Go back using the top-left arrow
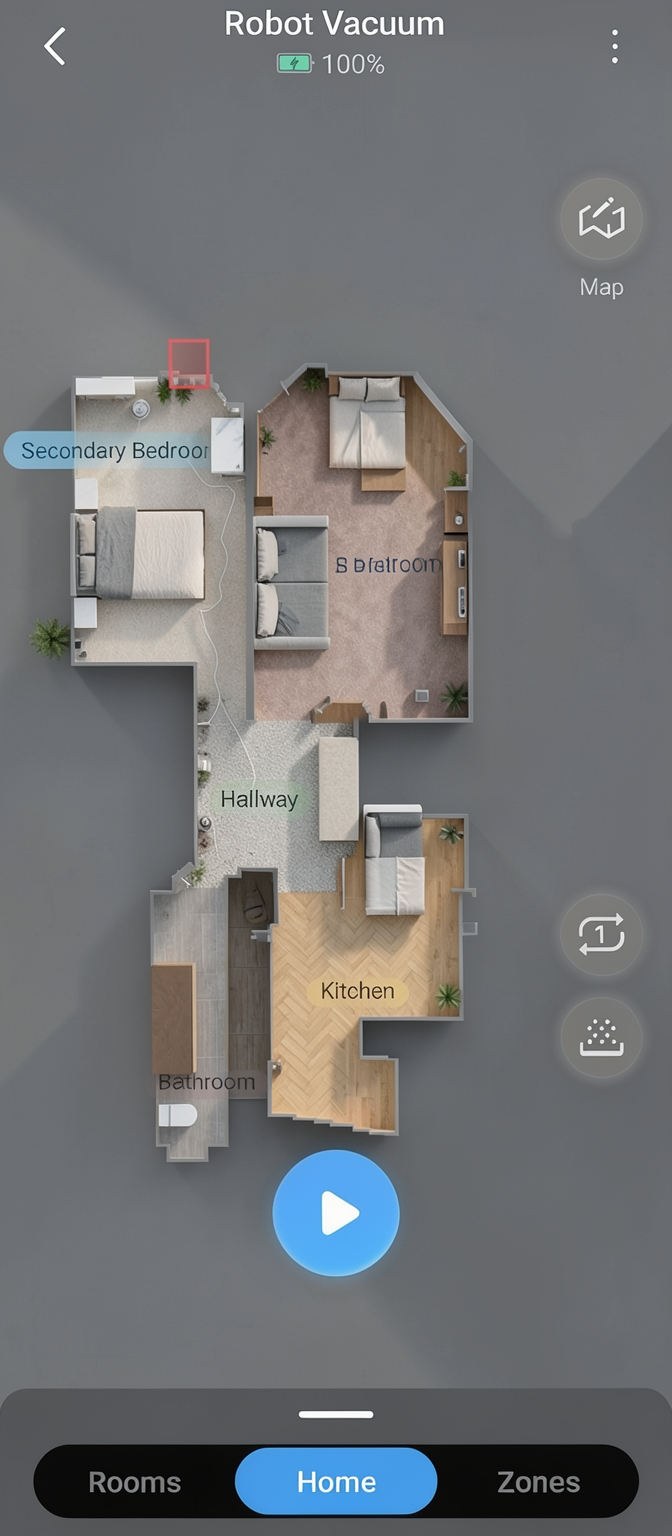The image size is (672, 1536). tap(55, 46)
